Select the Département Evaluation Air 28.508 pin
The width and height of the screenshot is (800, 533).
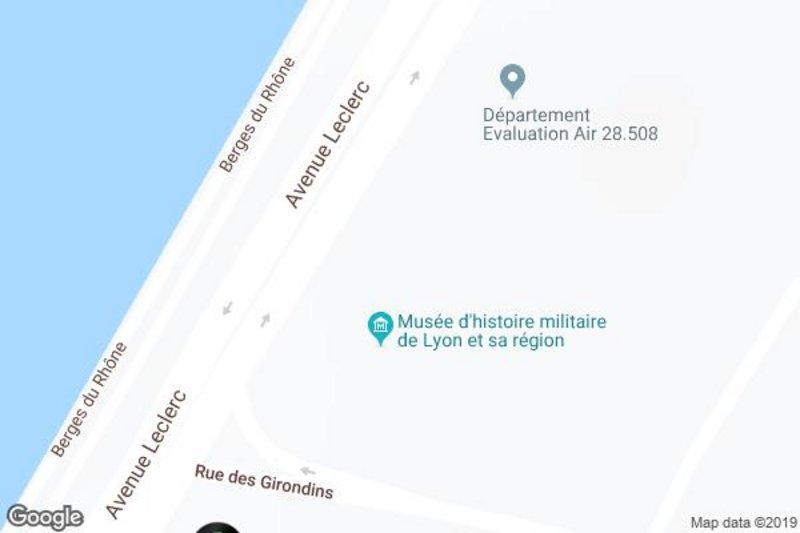click(512, 79)
